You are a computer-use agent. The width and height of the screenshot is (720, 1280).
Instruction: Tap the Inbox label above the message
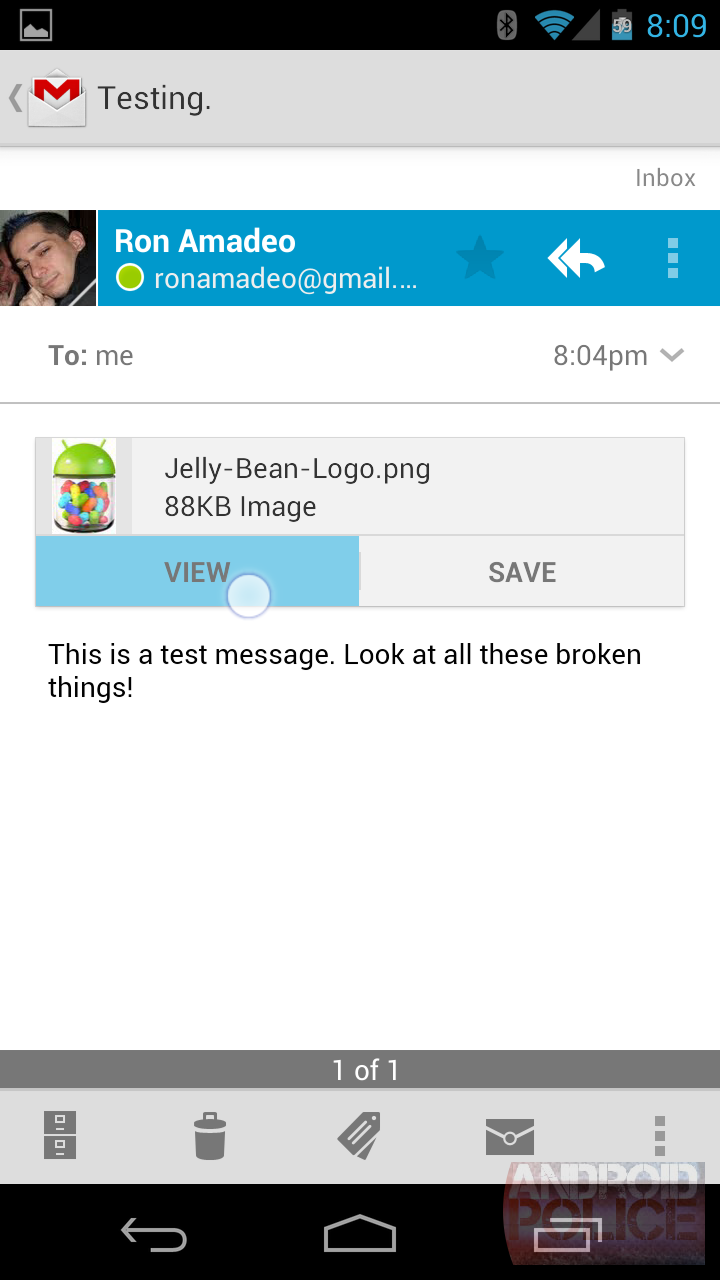[665, 178]
